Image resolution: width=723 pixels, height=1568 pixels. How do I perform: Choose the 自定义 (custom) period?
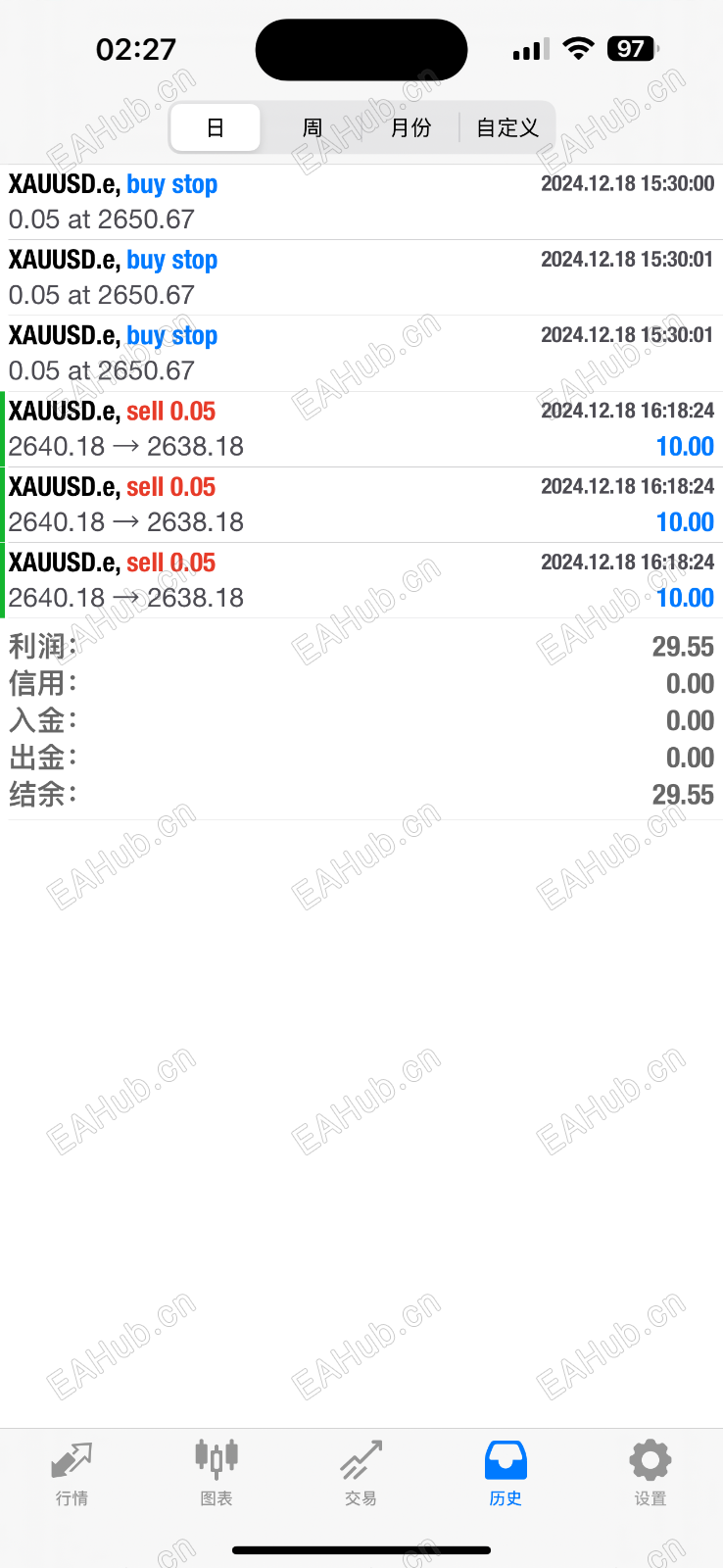[506, 128]
